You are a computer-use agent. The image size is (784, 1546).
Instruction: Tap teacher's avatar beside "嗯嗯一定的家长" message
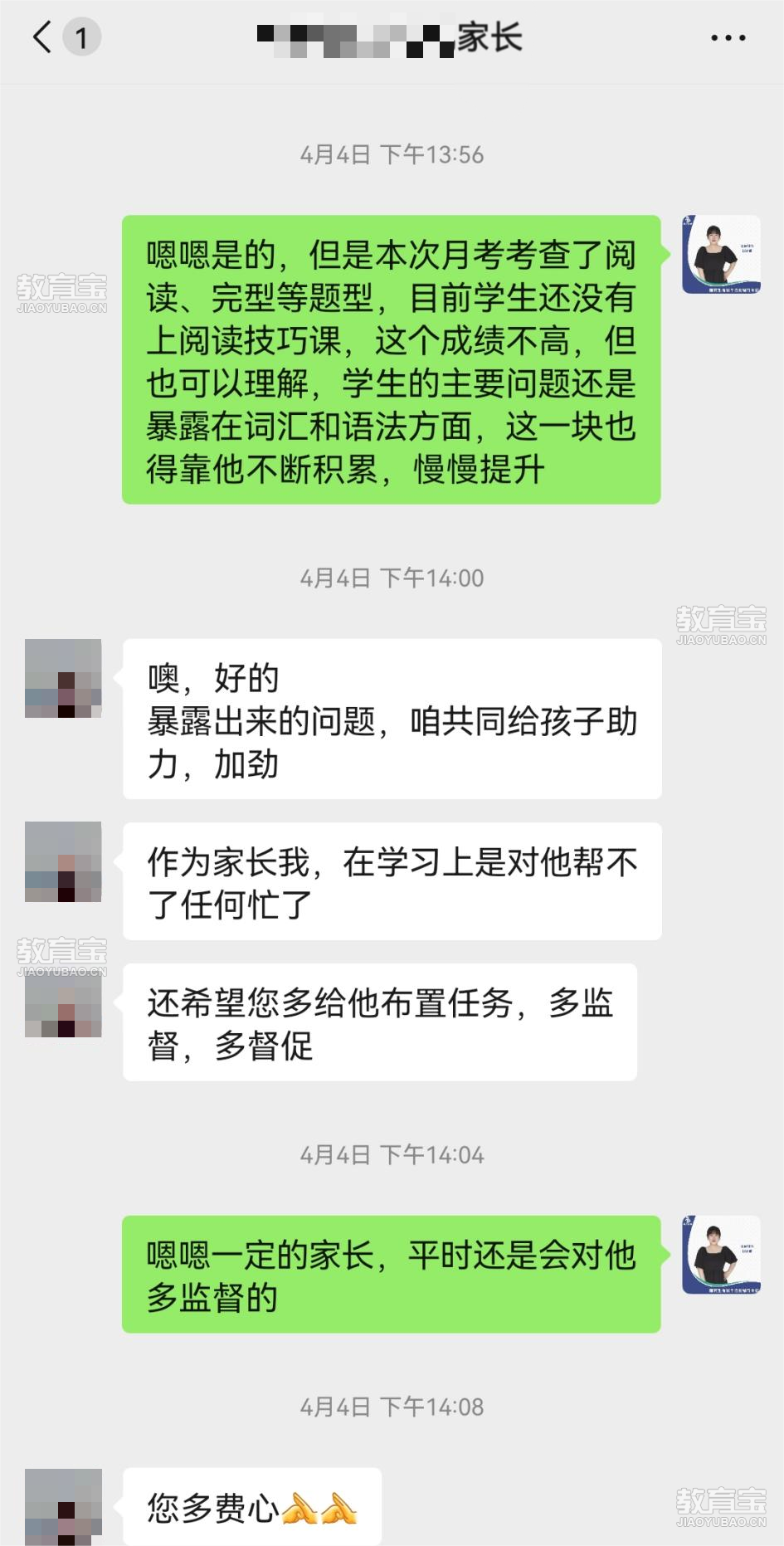point(721,1255)
